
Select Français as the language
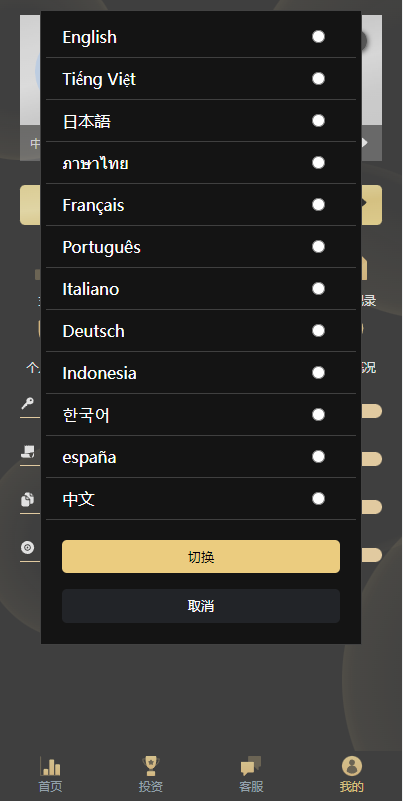click(201, 205)
